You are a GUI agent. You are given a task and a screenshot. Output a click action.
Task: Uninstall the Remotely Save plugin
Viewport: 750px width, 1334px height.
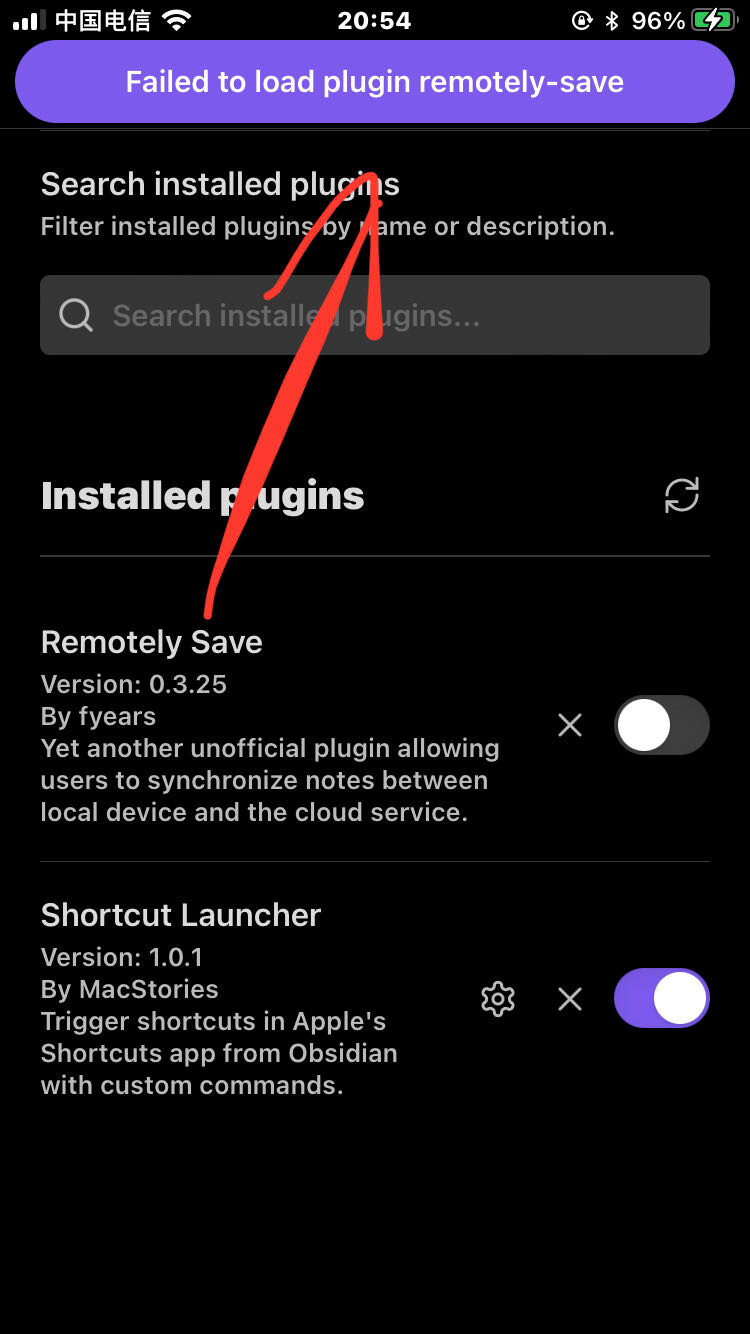[570, 725]
